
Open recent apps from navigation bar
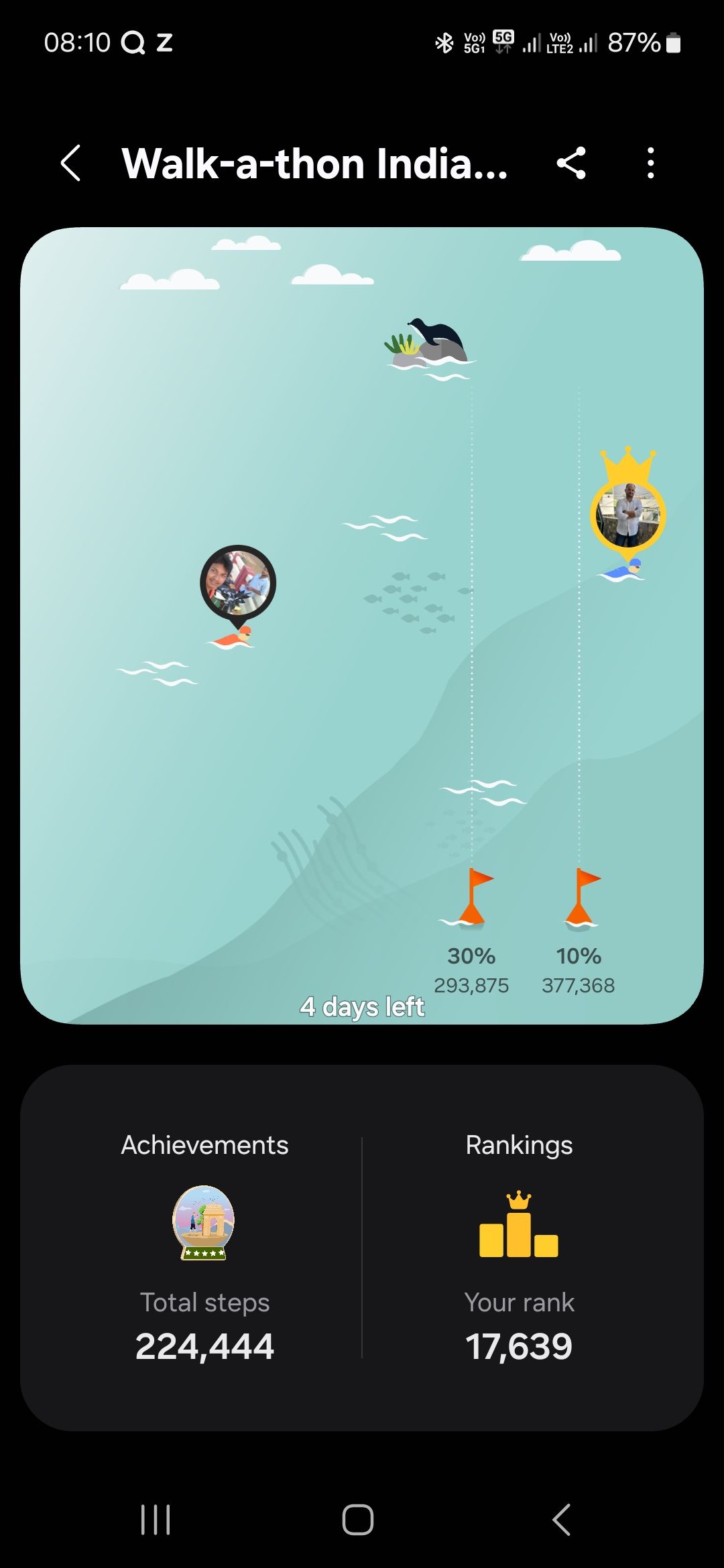(x=156, y=1519)
